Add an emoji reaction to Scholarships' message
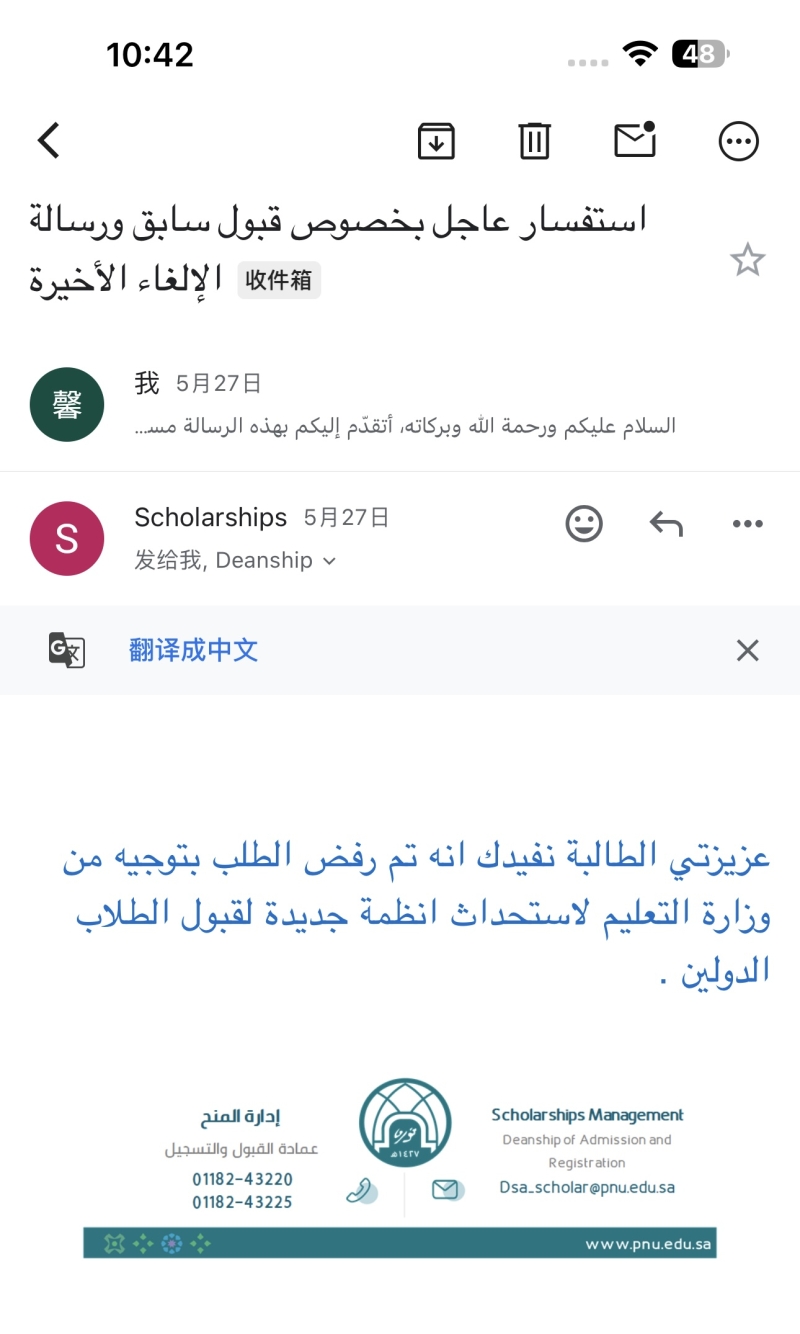Image resolution: width=800 pixels, height=1334 pixels. coord(584,523)
